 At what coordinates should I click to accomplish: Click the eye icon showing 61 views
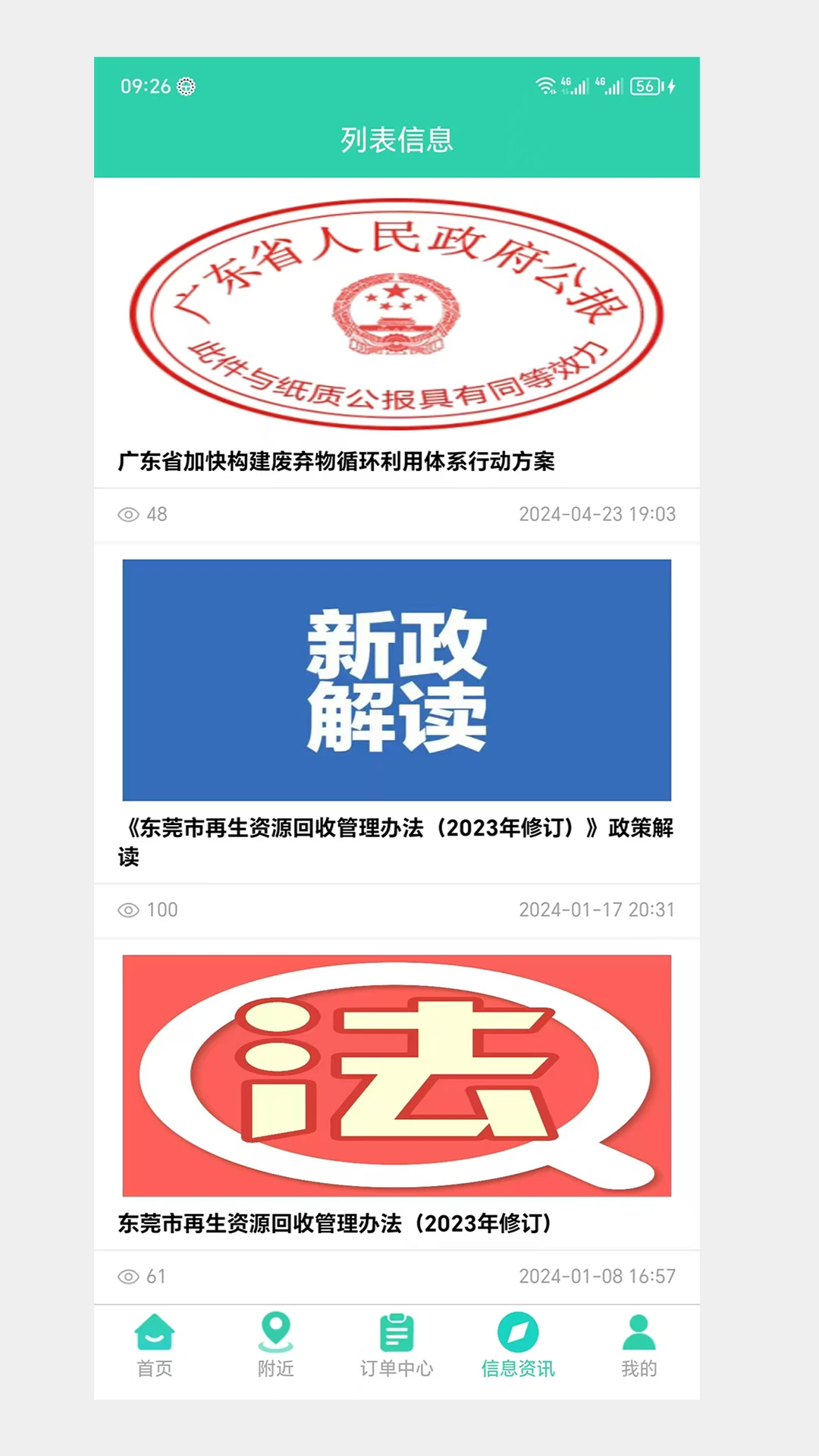coord(130,1276)
